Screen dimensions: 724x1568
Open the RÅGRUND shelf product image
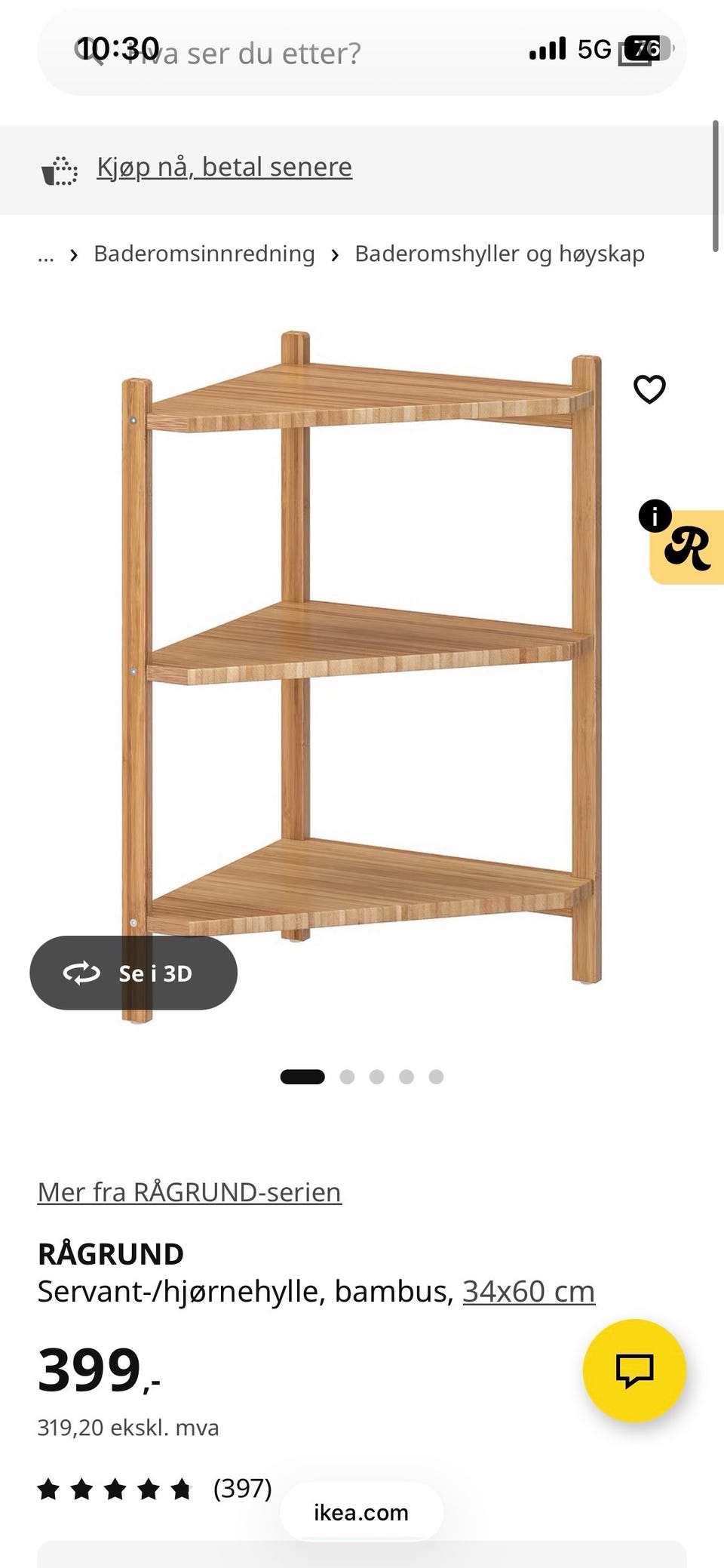coord(362,675)
